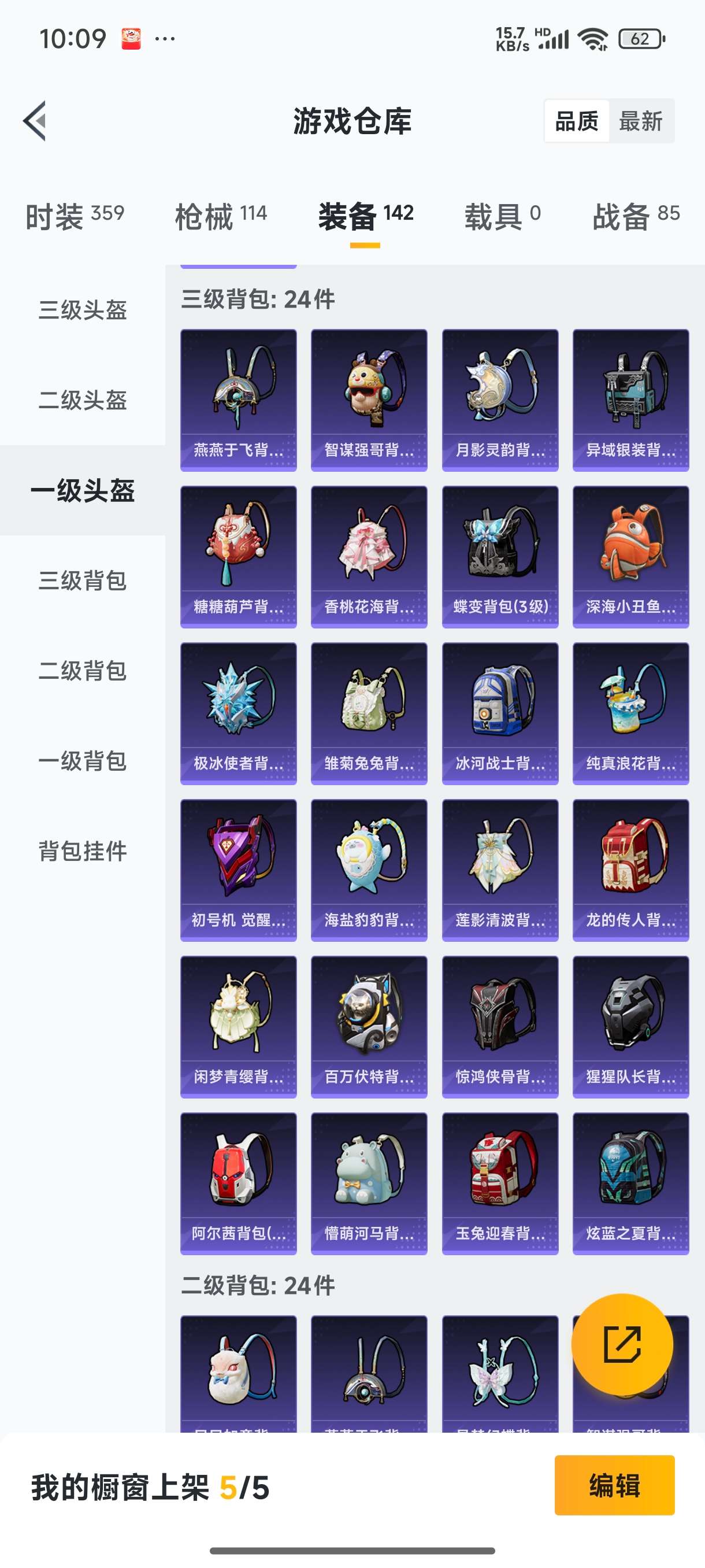Jump to 二级背包 category
Screen dimensions: 705x1568
pos(83,670)
